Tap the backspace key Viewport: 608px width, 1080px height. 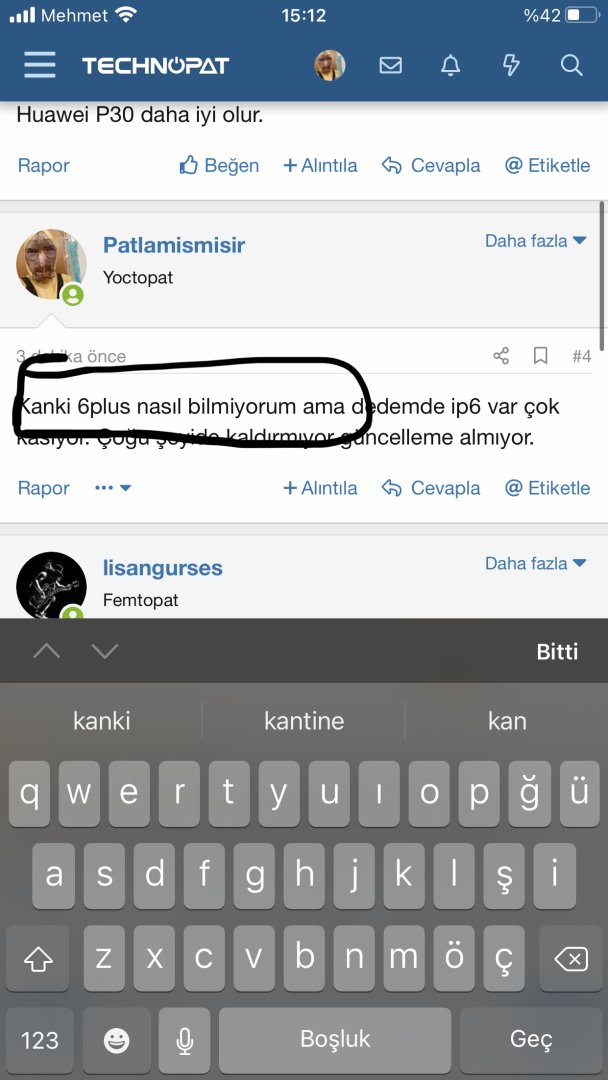tap(570, 960)
